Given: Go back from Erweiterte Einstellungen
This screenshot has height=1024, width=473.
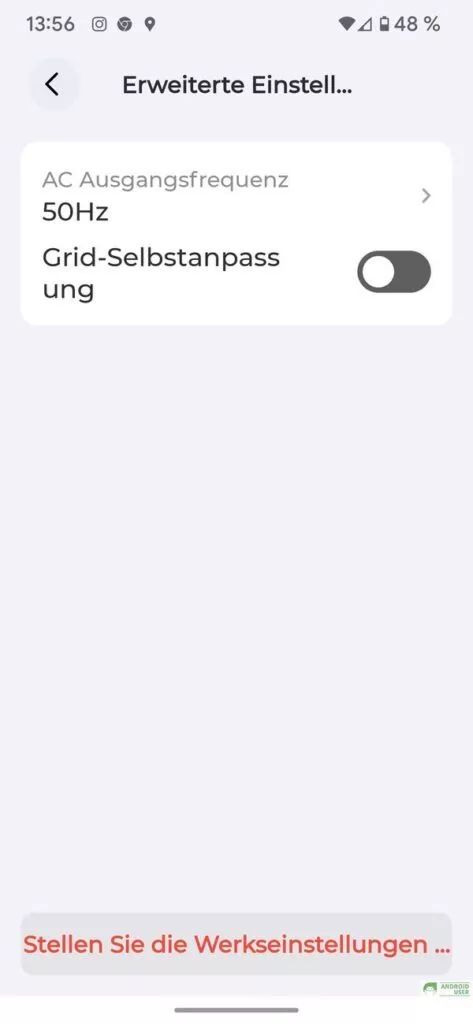Looking at the screenshot, I should [x=53, y=85].
